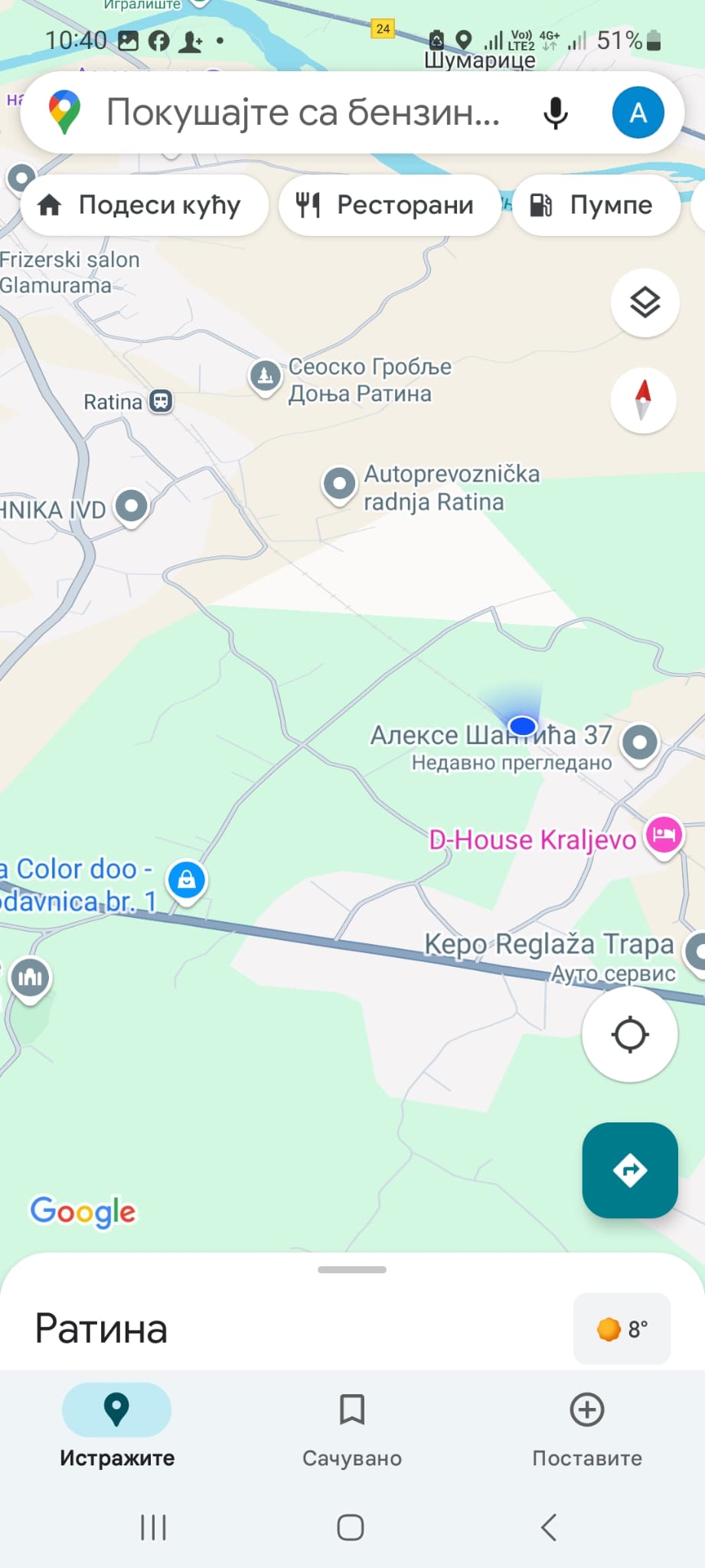This screenshot has width=705, height=1568.
Task: Tap the Ratina bus stop marker
Action: (161, 401)
